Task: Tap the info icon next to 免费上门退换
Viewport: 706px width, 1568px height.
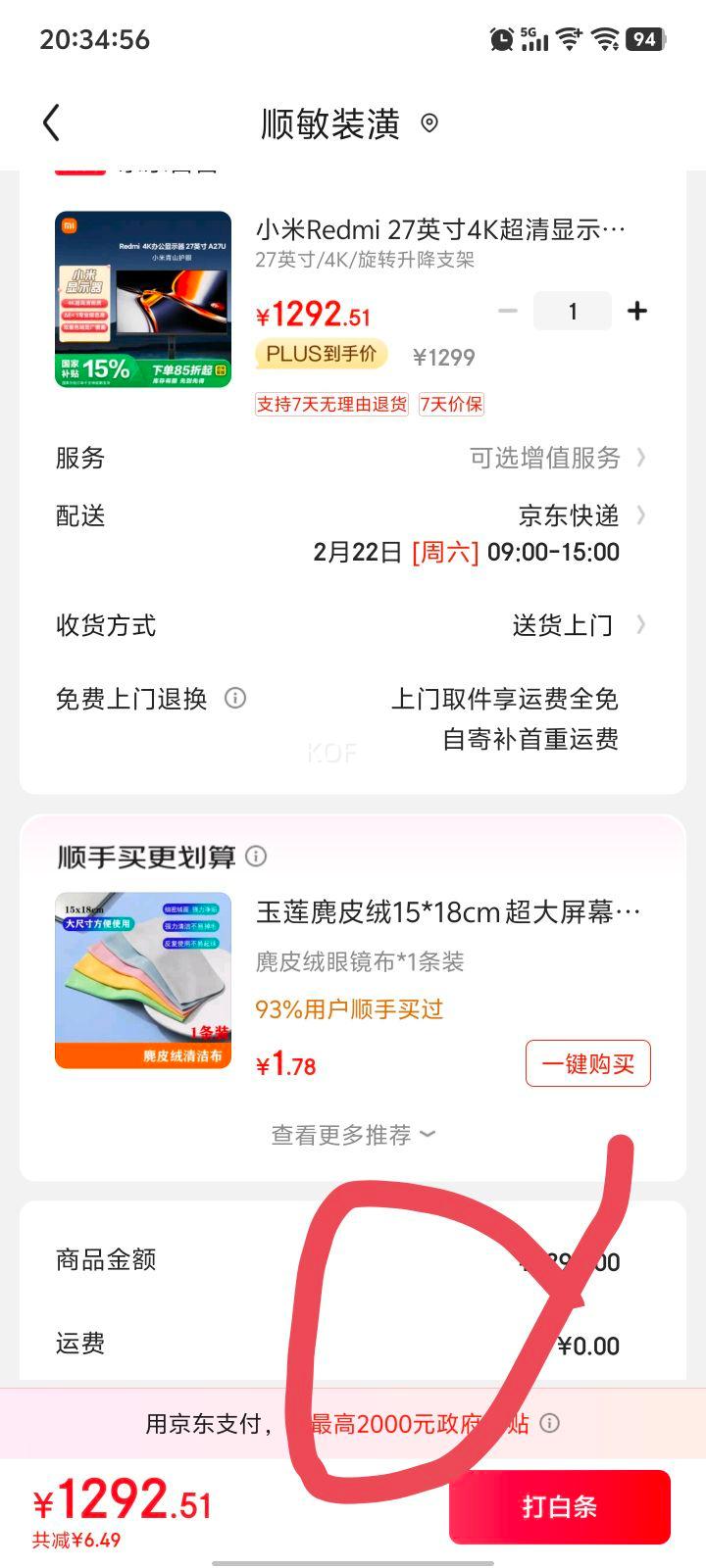Action: click(x=234, y=699)
